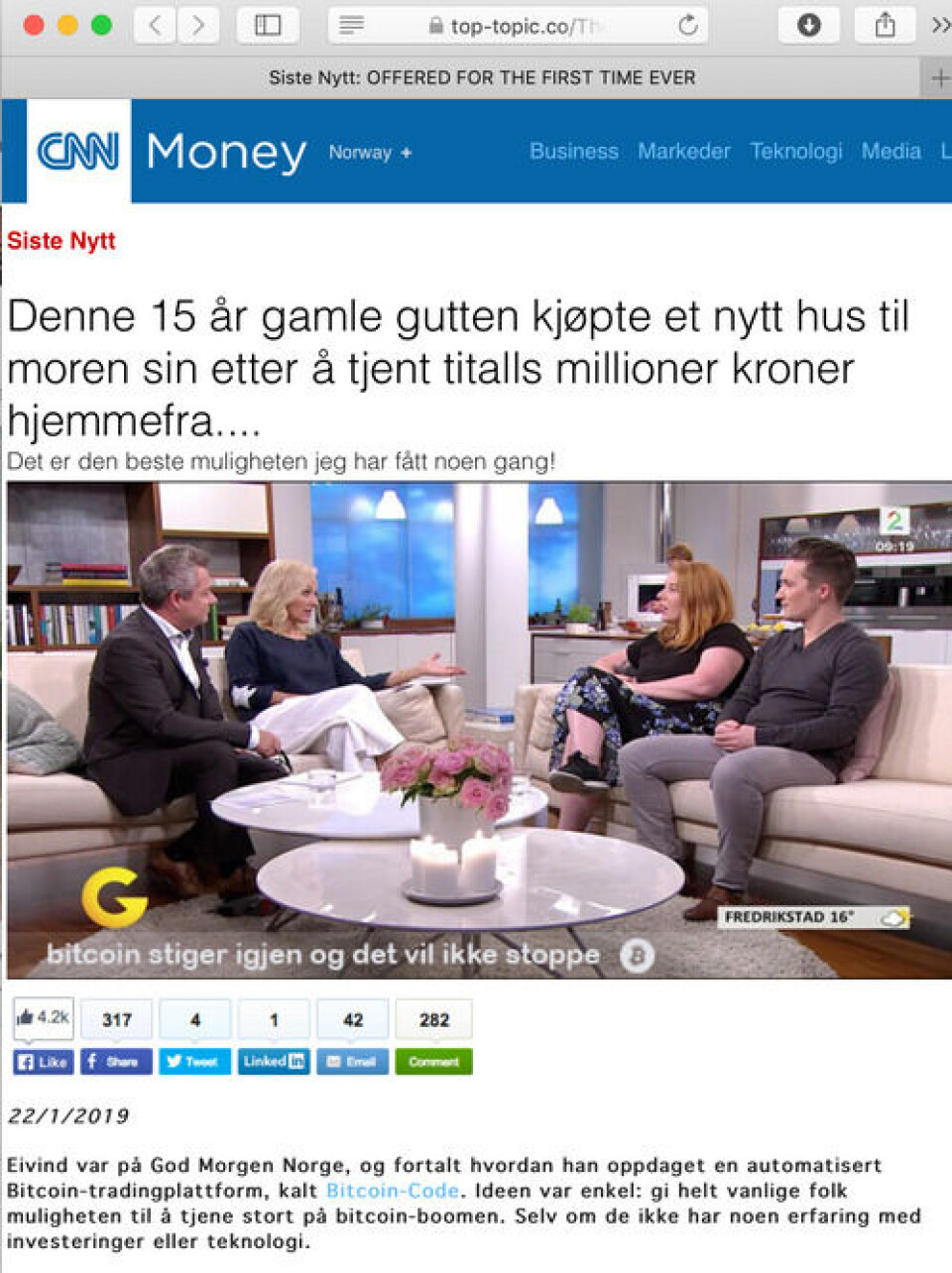Open Reader view in address bar
952x1273 pixels.
[351, 25]
